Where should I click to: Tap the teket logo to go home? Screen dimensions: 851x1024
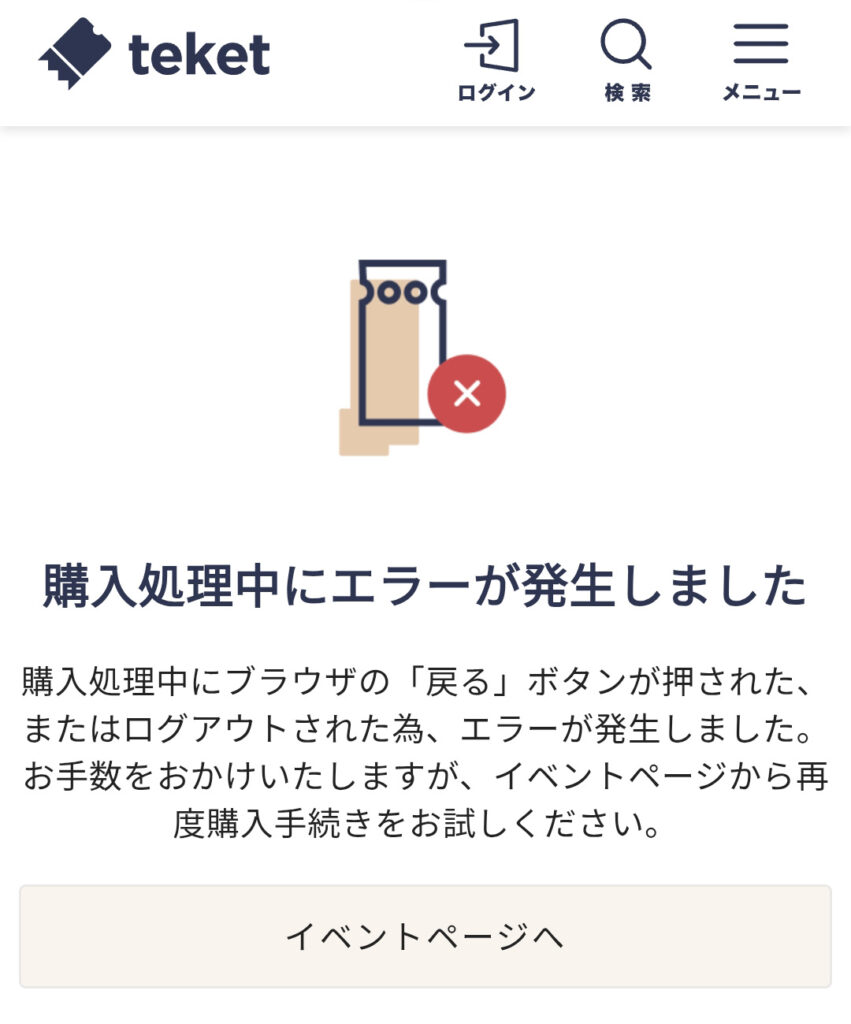(x=155, y=54)
